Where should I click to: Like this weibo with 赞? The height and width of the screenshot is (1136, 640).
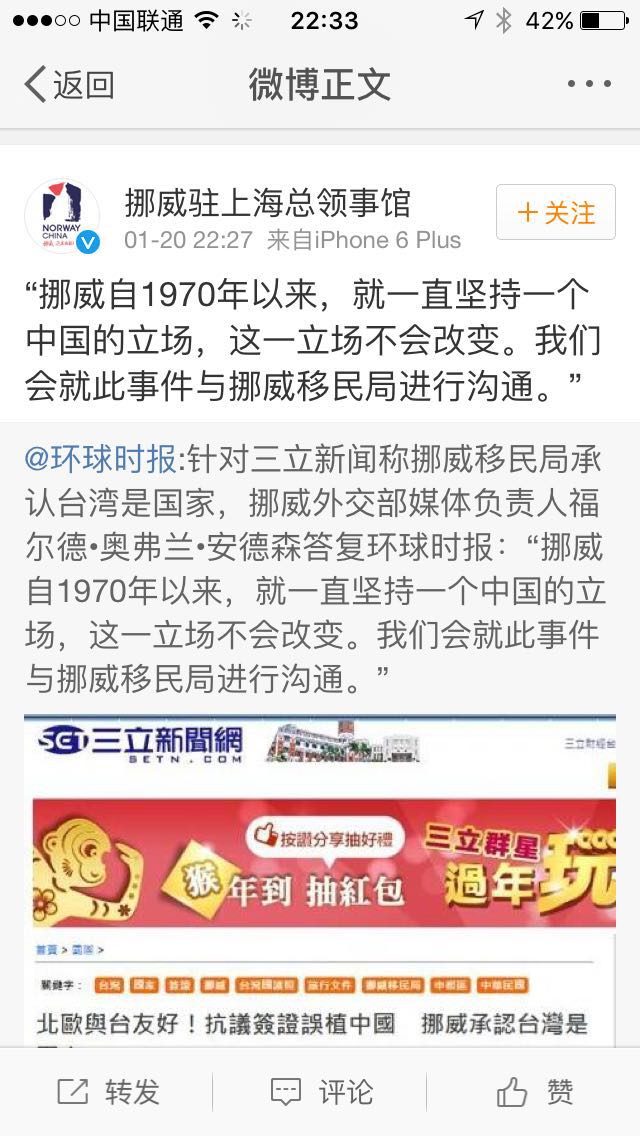534,1092
